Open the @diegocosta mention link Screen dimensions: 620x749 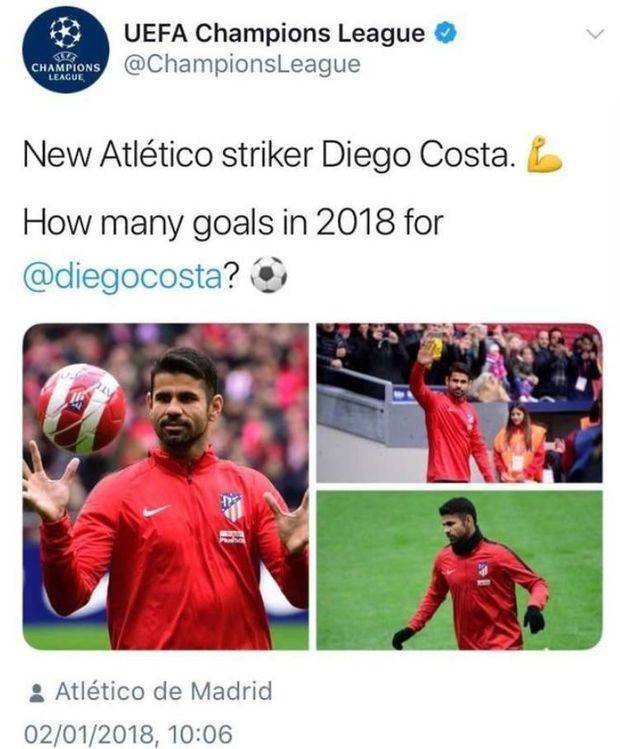[120, 276]
